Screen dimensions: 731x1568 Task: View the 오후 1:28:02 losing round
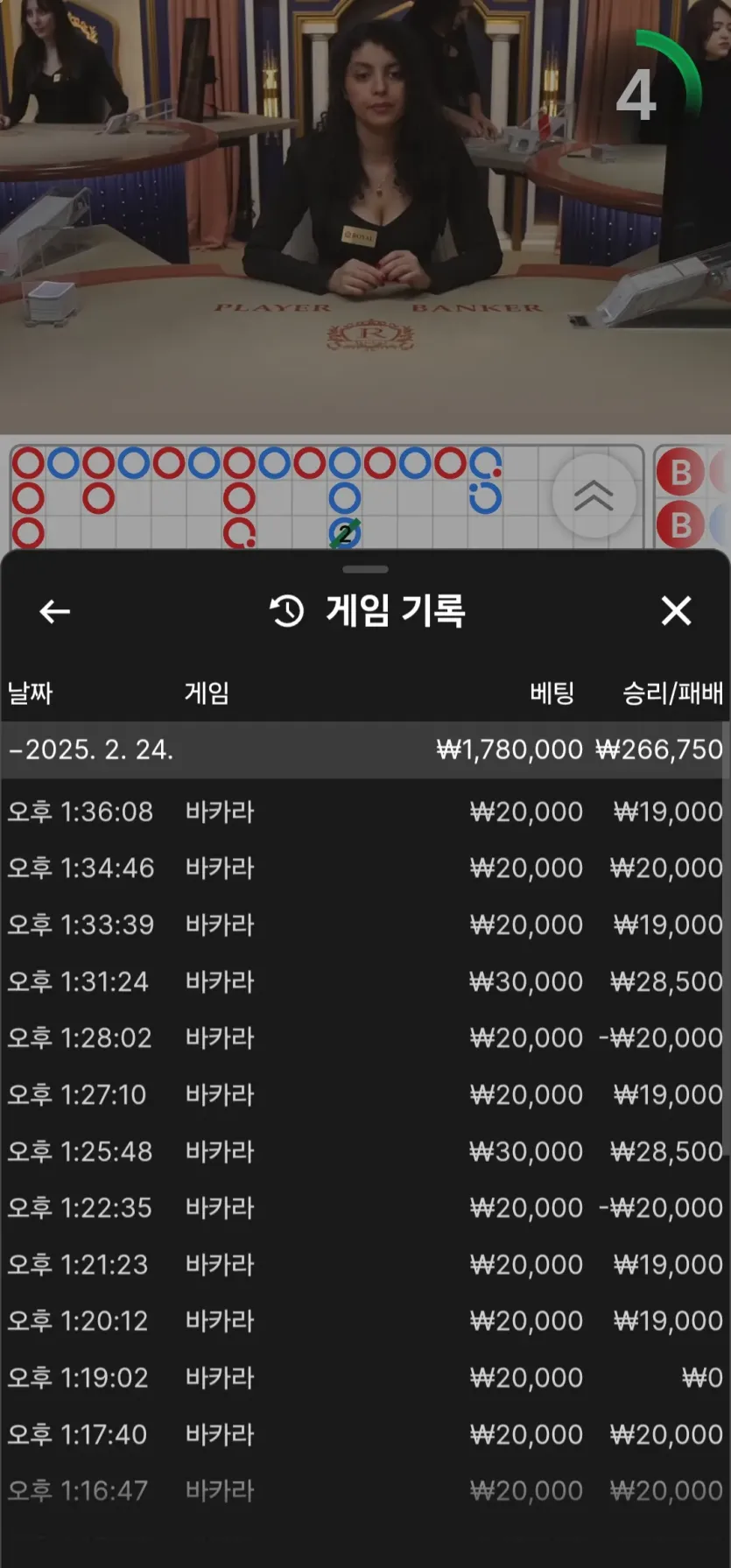pos(364,1037)
